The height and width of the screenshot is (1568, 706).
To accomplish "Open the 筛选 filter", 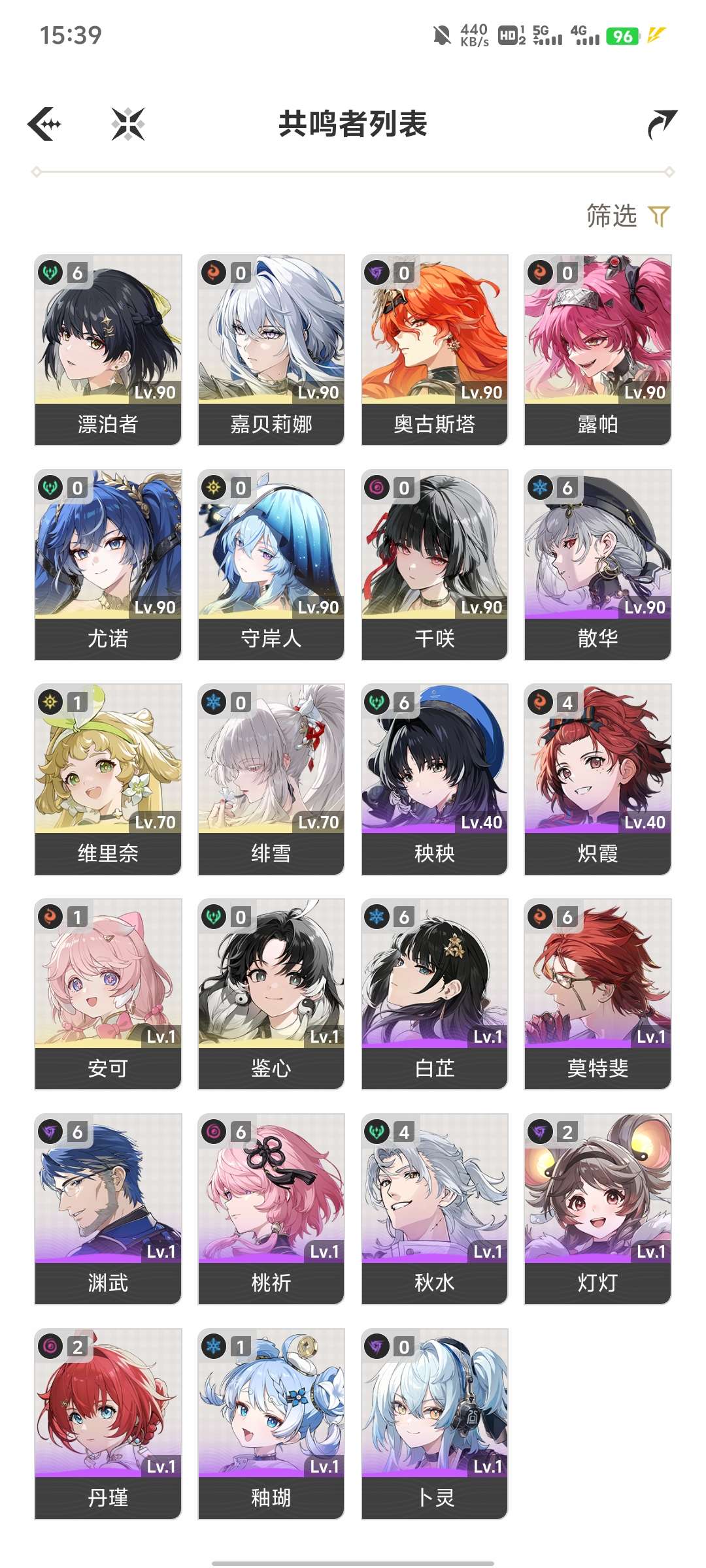I will pyautogui.click(x=628, y=216).
